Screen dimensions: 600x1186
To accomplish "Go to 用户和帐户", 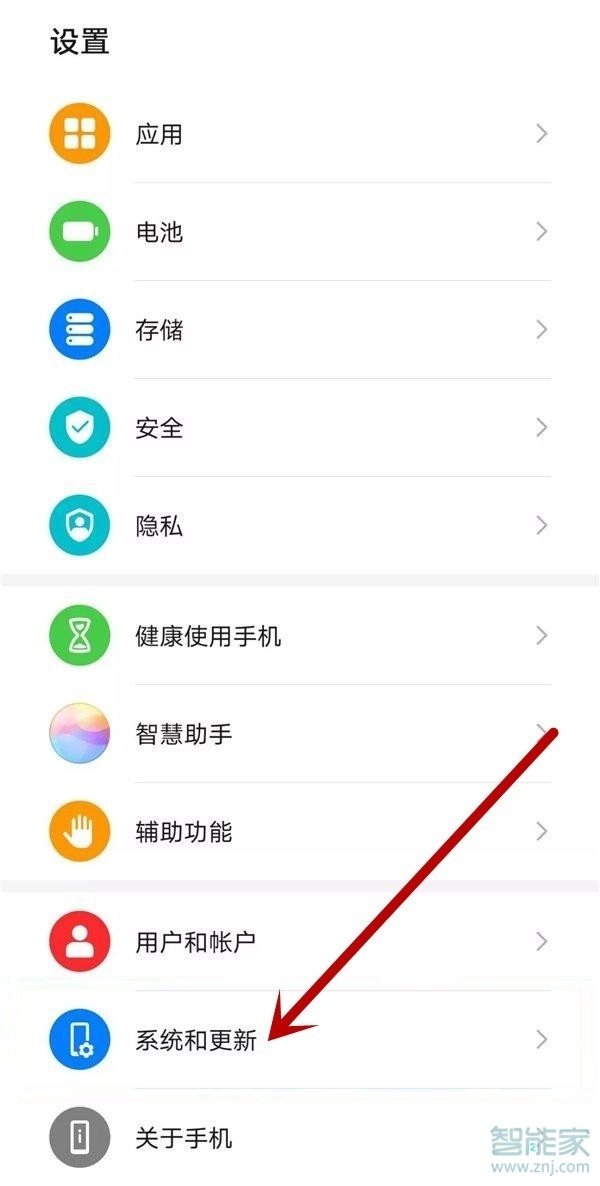I will pyautogui.click(x=300, y=942).
